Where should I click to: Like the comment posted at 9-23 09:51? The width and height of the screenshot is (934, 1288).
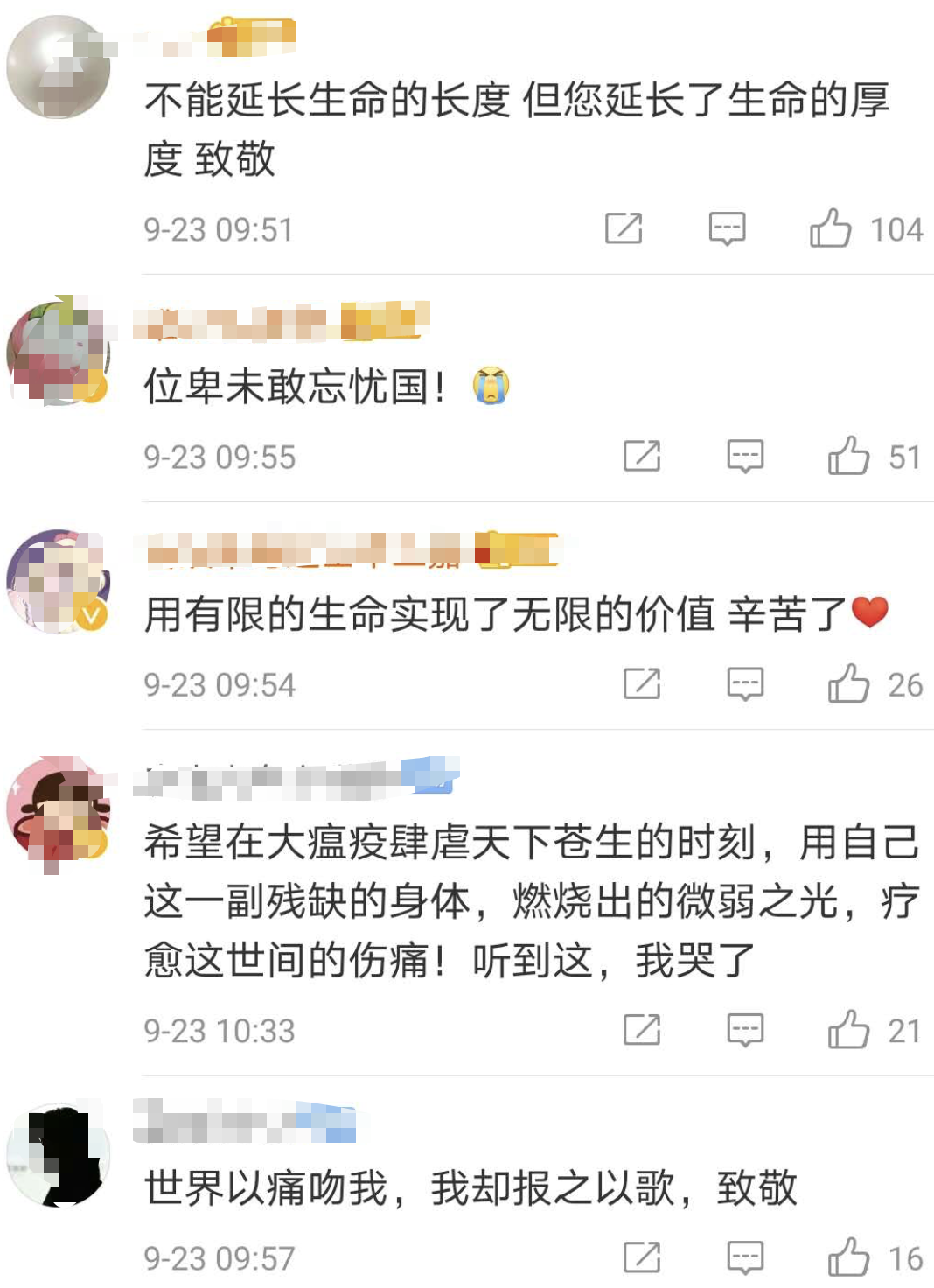pos(831,228)
